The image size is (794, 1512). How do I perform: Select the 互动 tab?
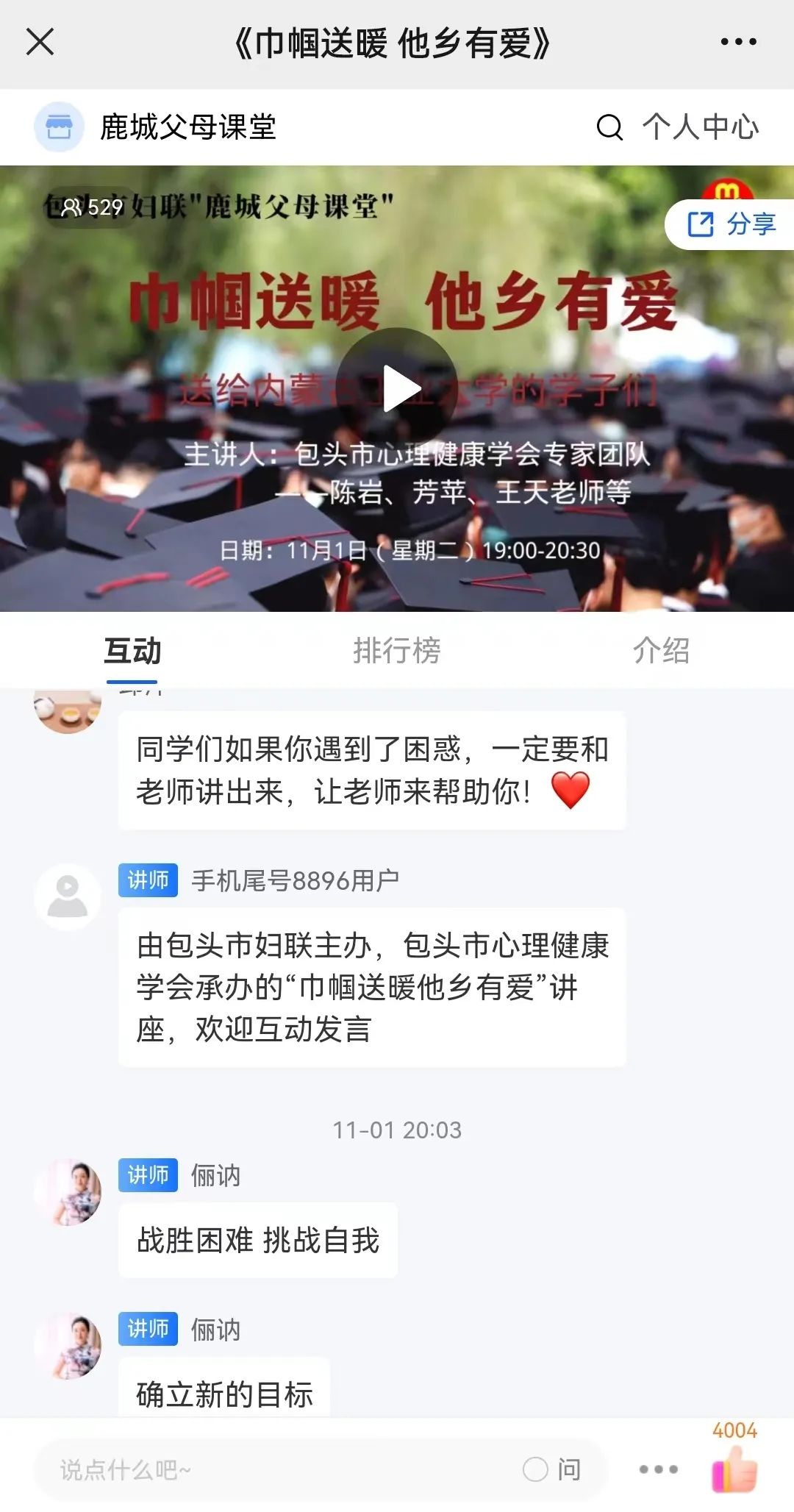pyautogui.click(x=132, y=651)
